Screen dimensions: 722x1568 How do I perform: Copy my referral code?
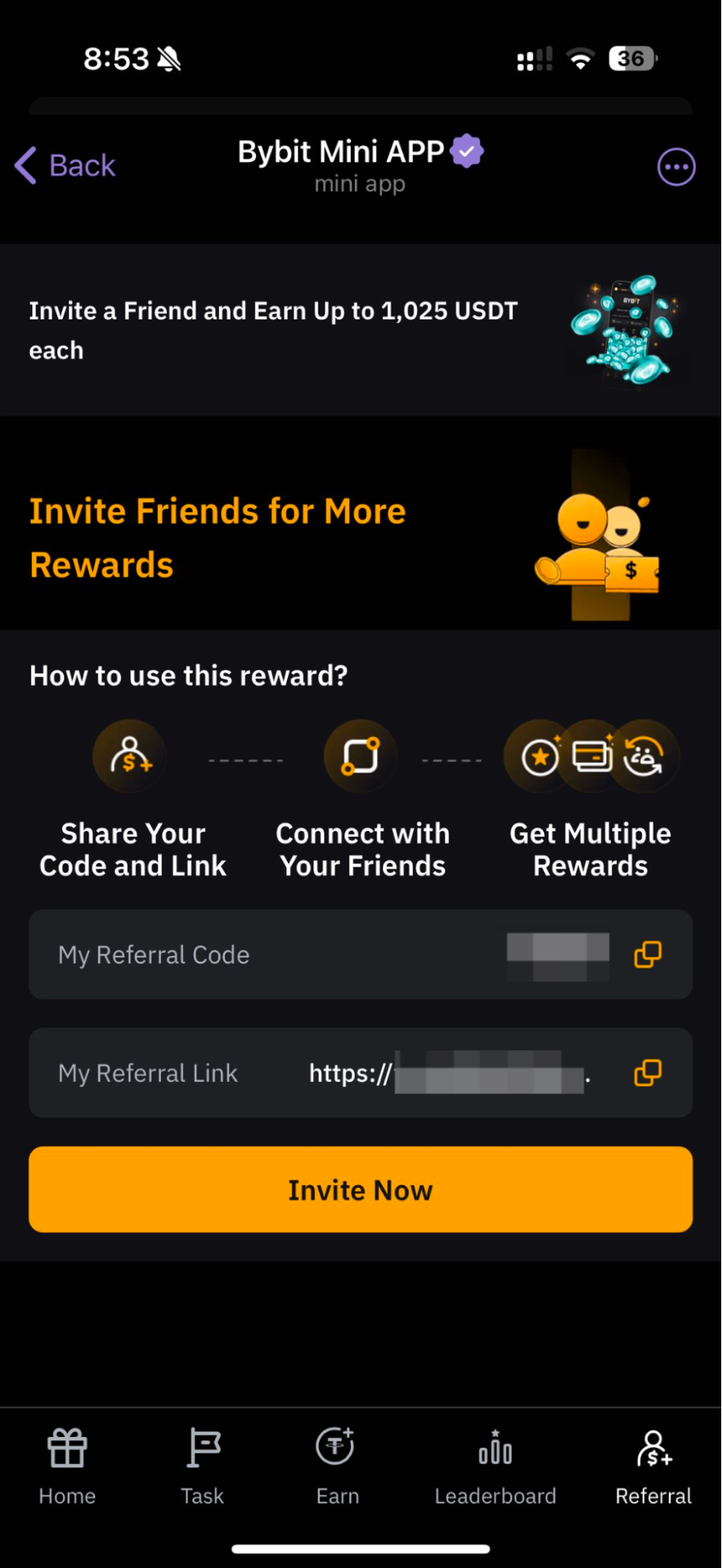647,955
